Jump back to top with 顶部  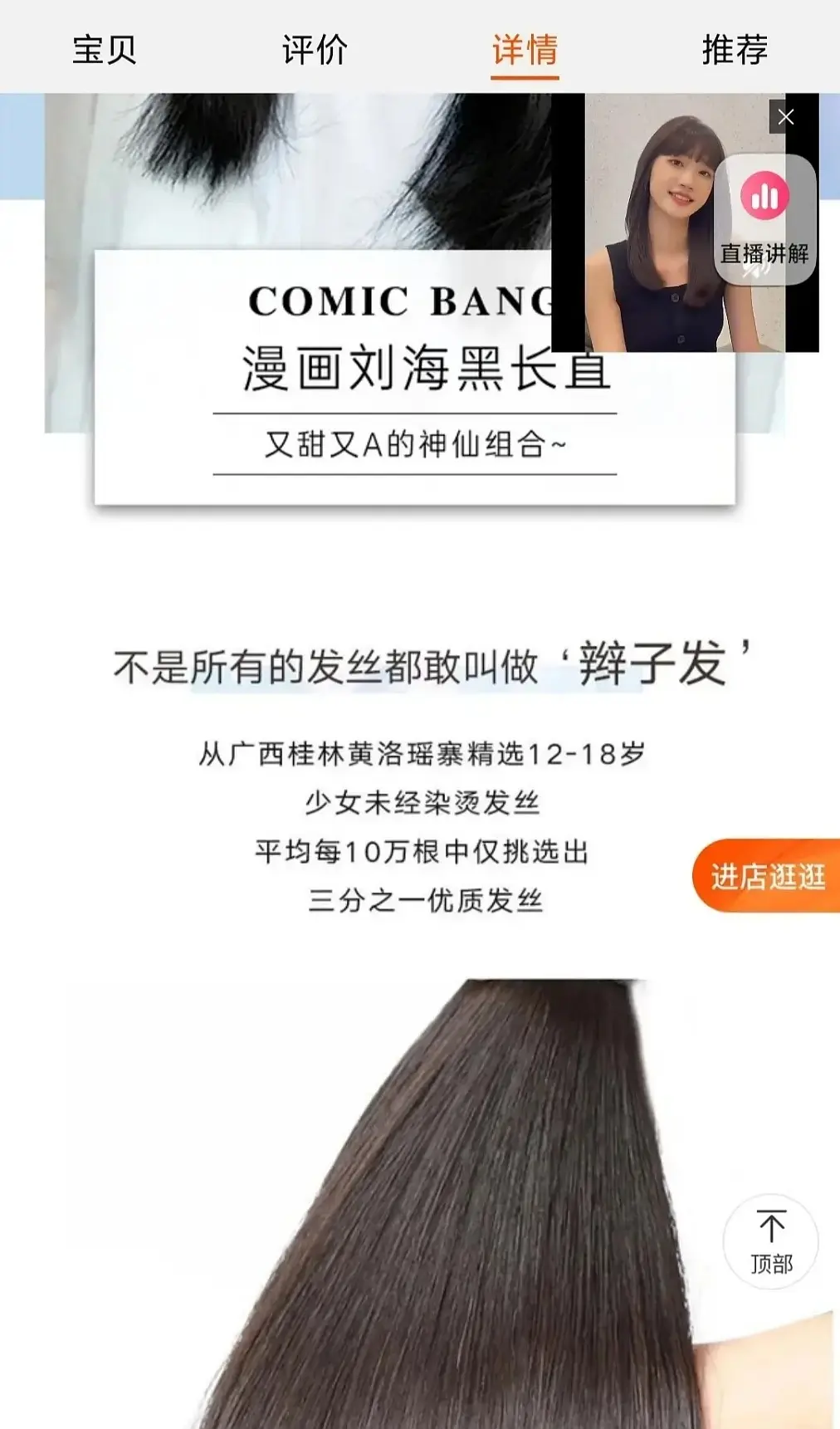771,1242
